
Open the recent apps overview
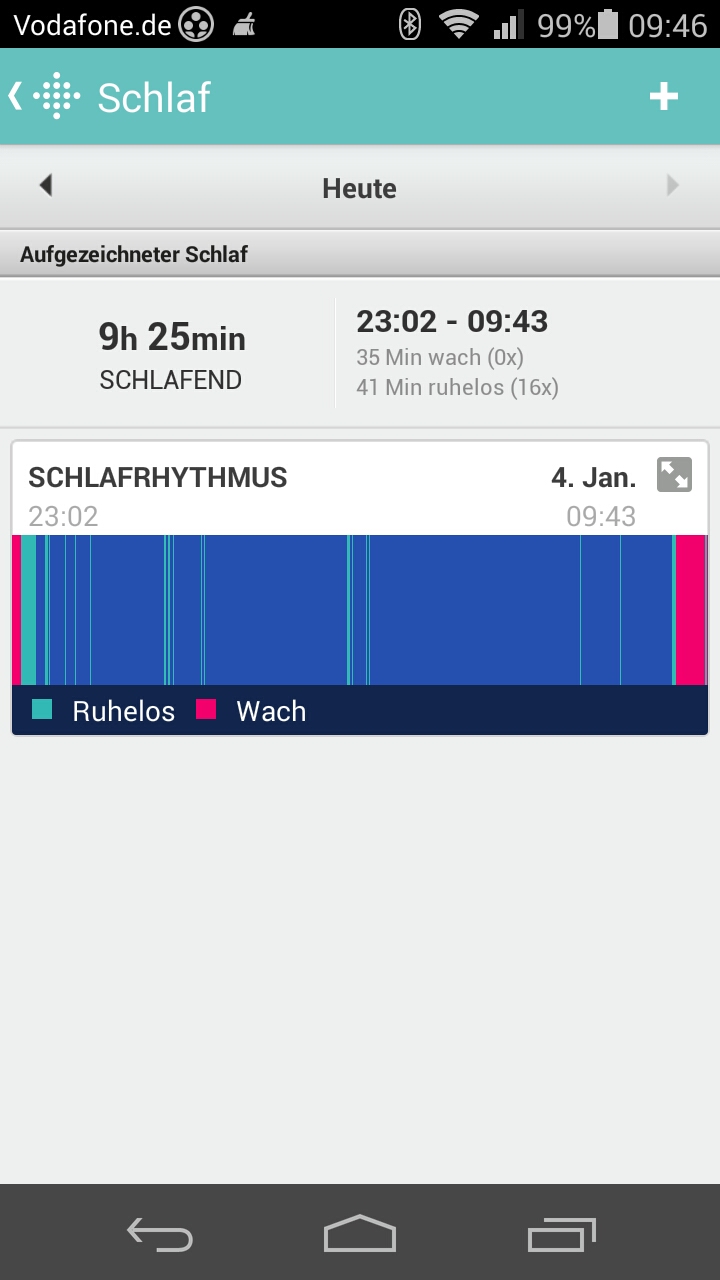pos(561,1234)
